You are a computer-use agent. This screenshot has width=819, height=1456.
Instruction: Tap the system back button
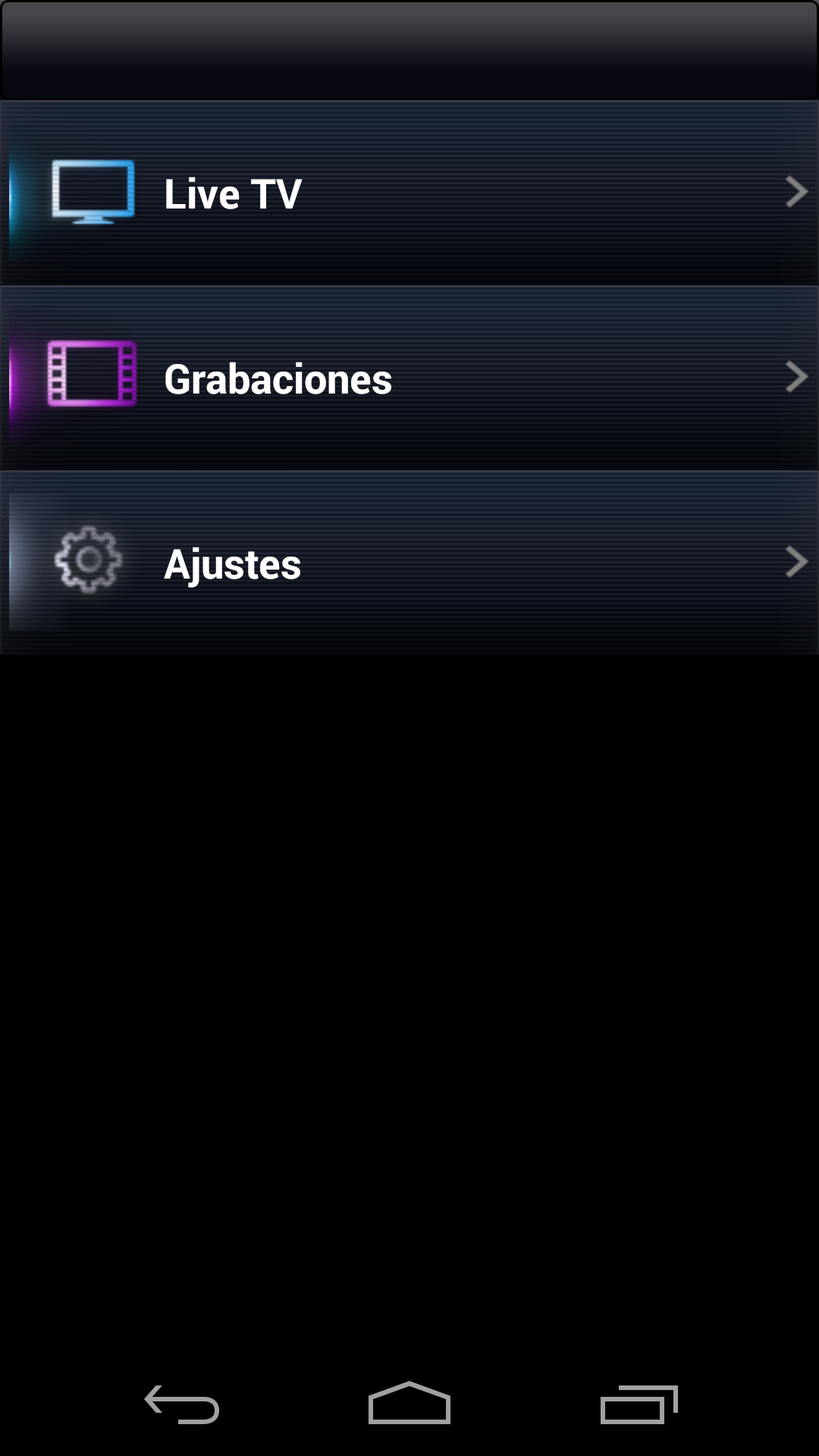pyautogui.click(x=182, y=1404)
